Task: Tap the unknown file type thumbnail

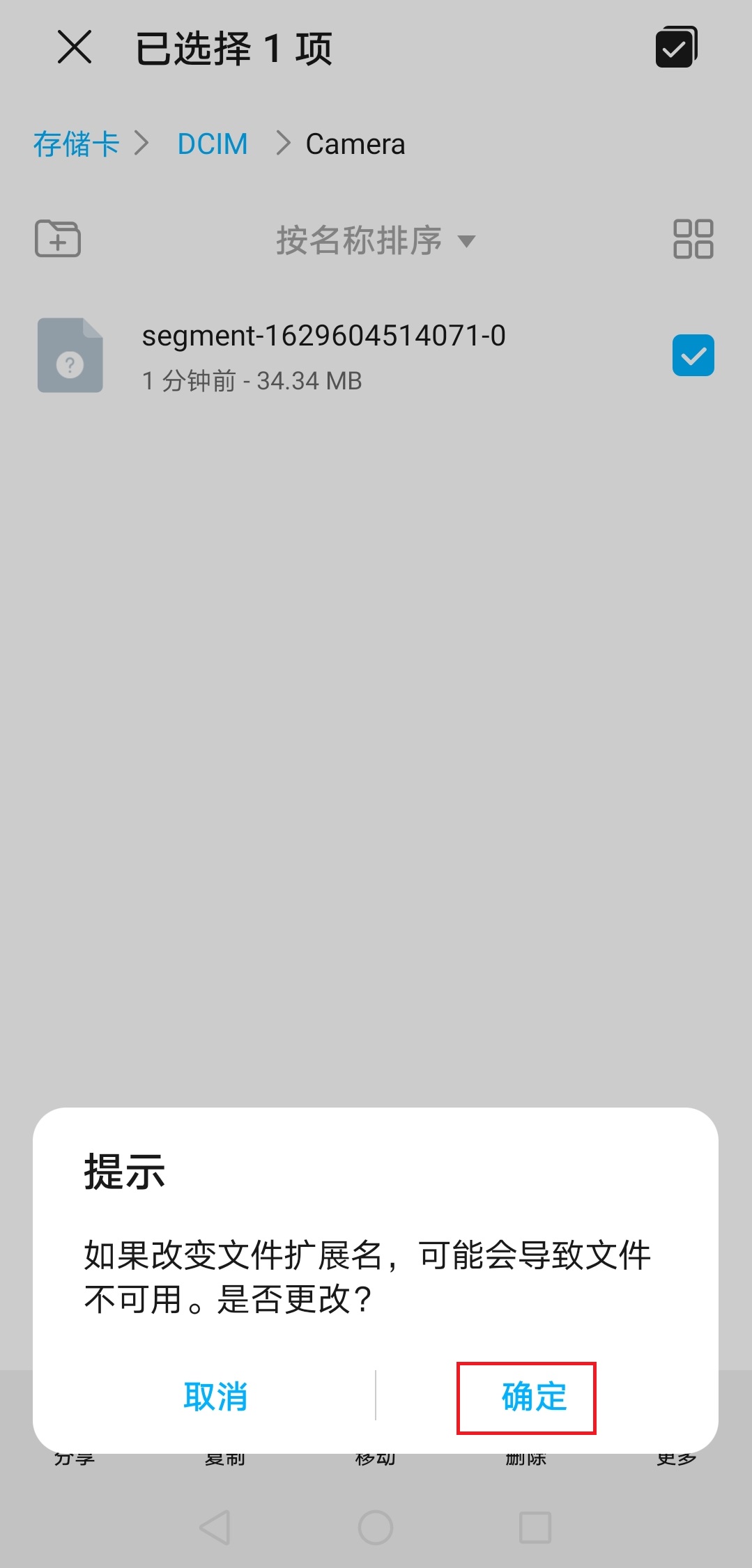Action: click(70, 355)
